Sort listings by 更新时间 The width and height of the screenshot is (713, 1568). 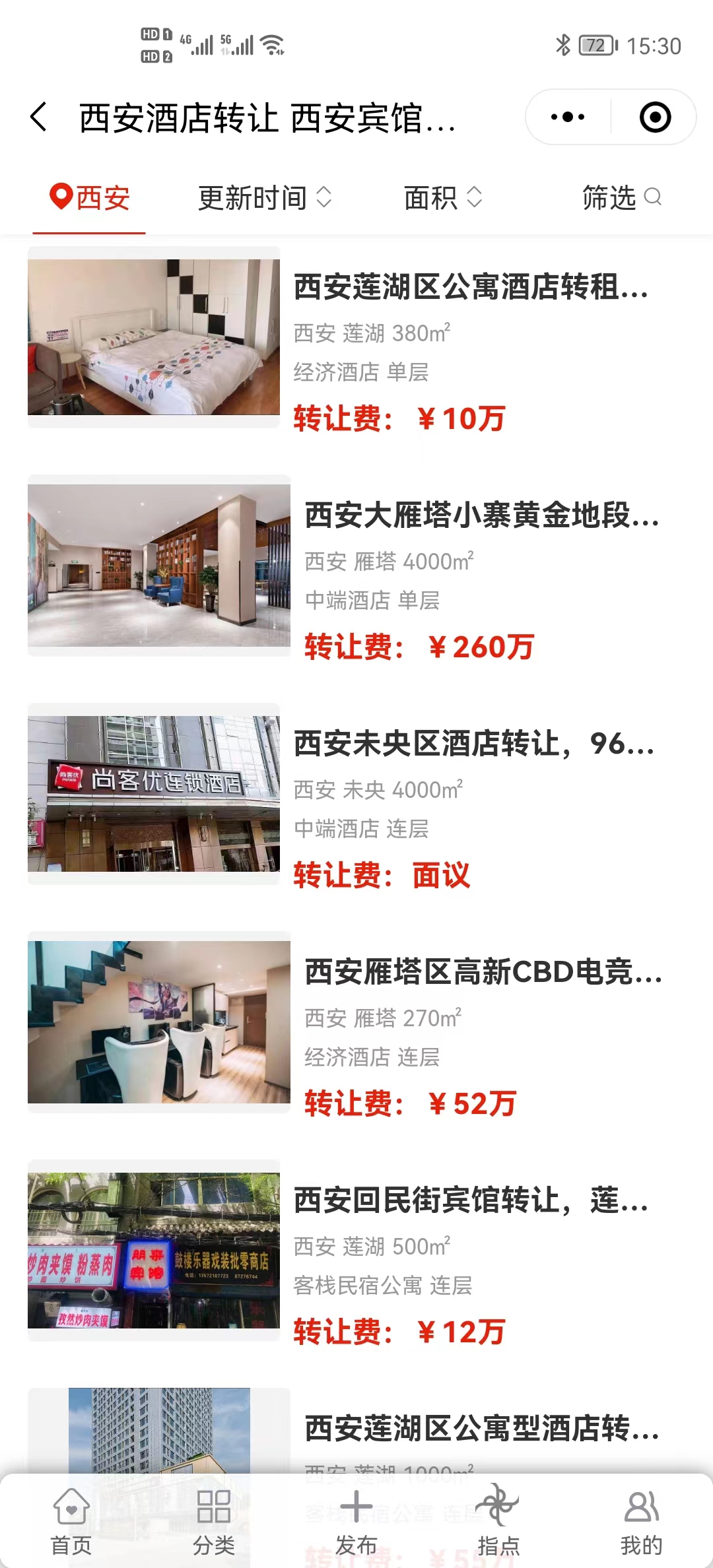265,198
